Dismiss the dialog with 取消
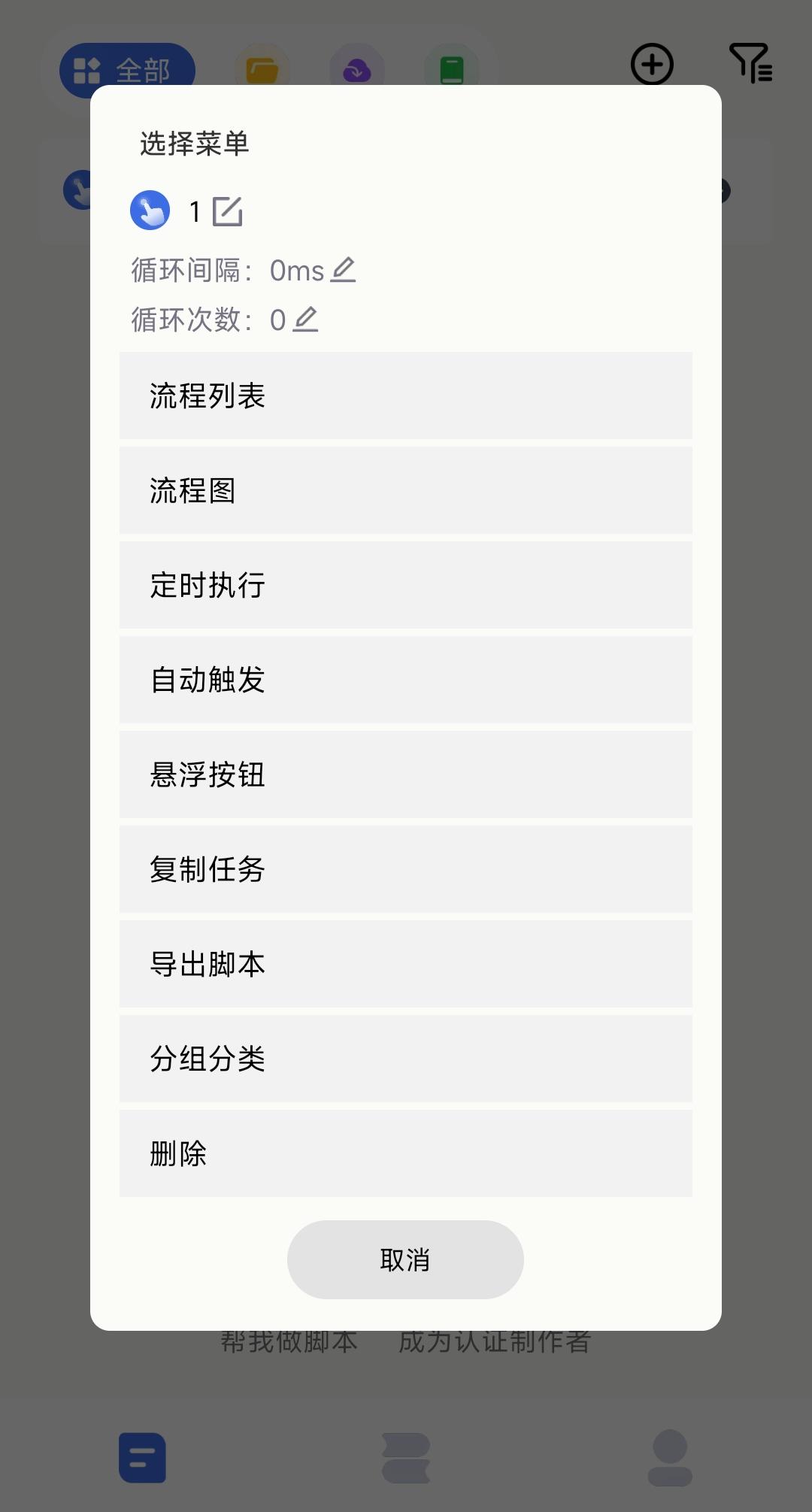The width and height of the screenshot is (812, 1512). tap(405, 1259)
